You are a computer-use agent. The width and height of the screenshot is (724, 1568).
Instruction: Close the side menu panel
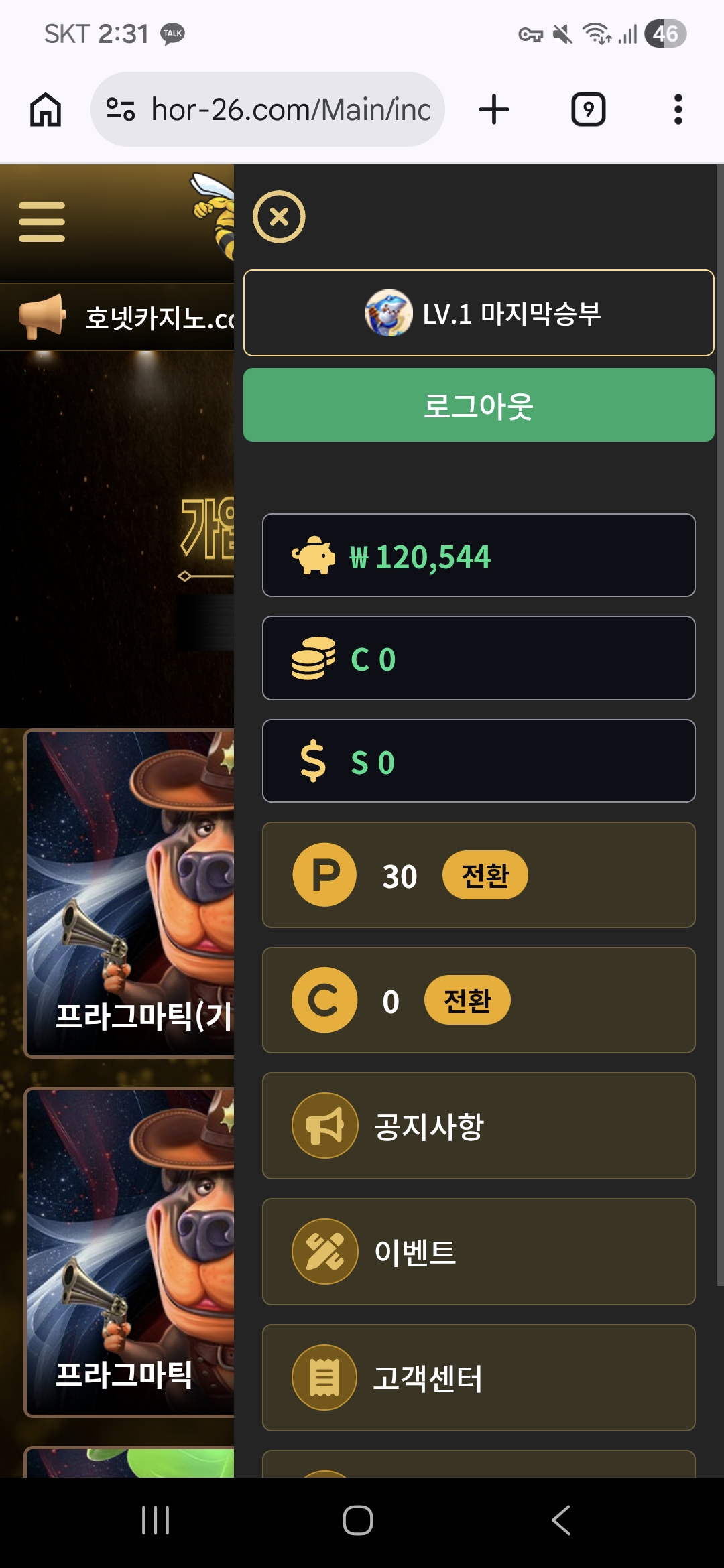tap(279, 216)
